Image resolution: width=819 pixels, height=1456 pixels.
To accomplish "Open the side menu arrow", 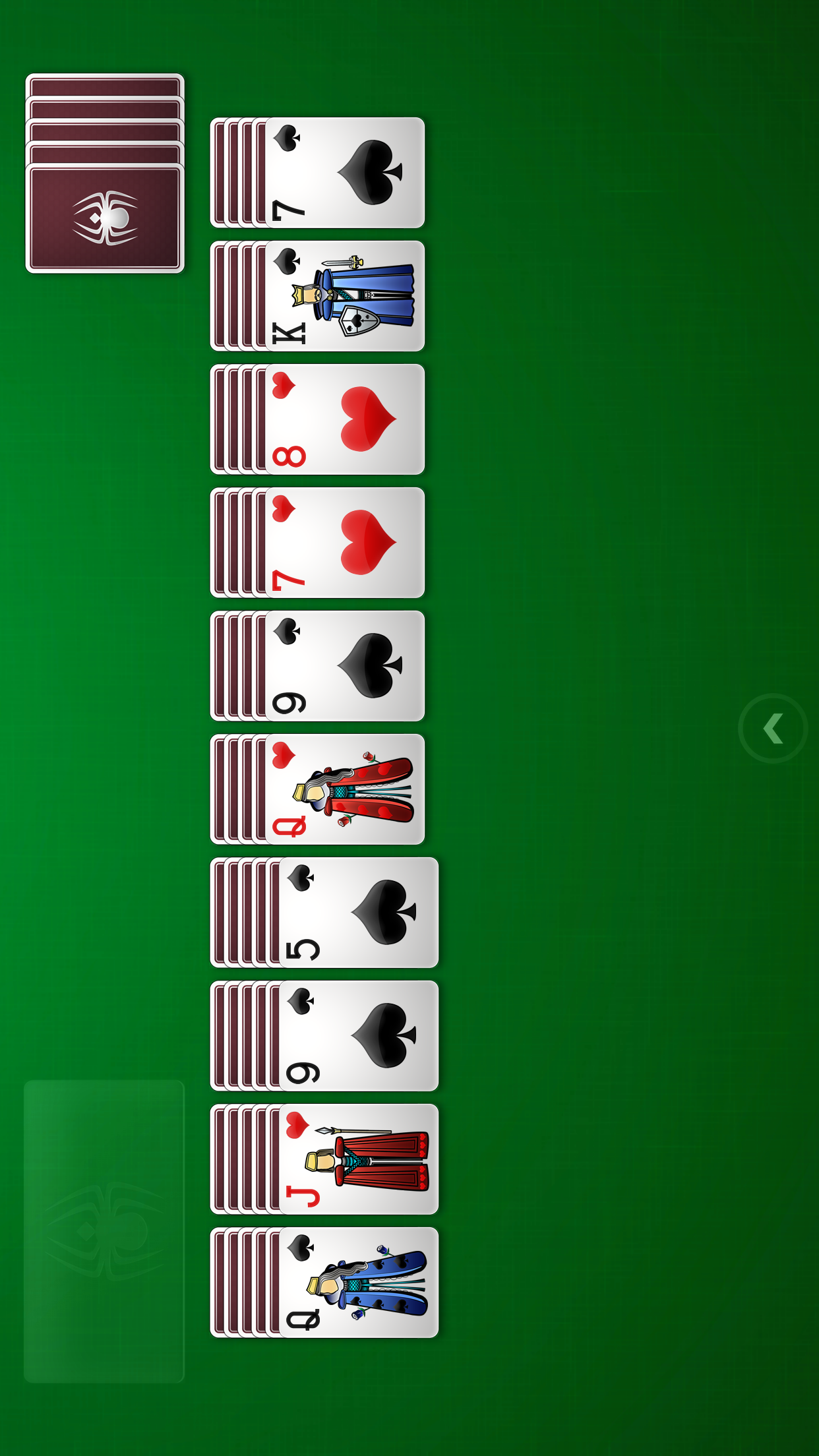I will click(772, 728).
